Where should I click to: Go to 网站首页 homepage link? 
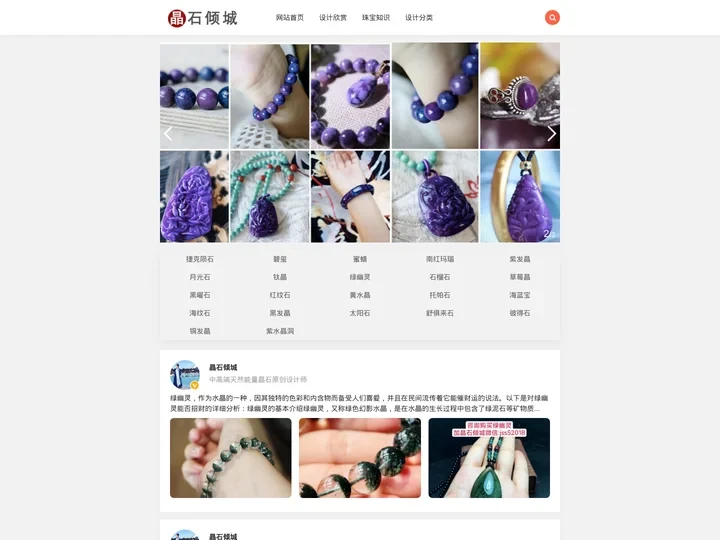290,18
